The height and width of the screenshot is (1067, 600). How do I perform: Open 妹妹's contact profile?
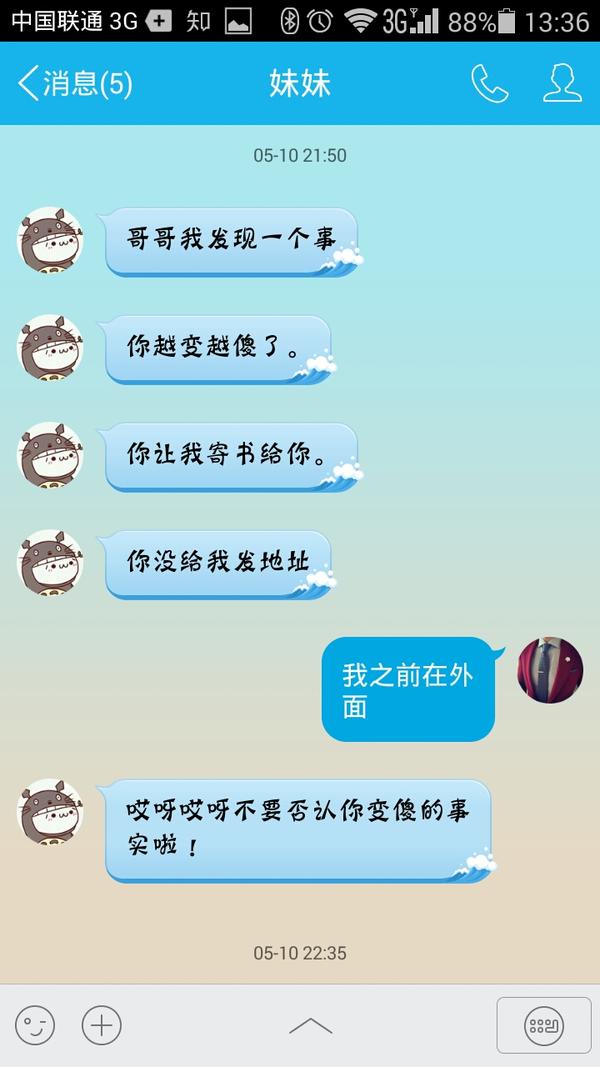pos(562,84)
